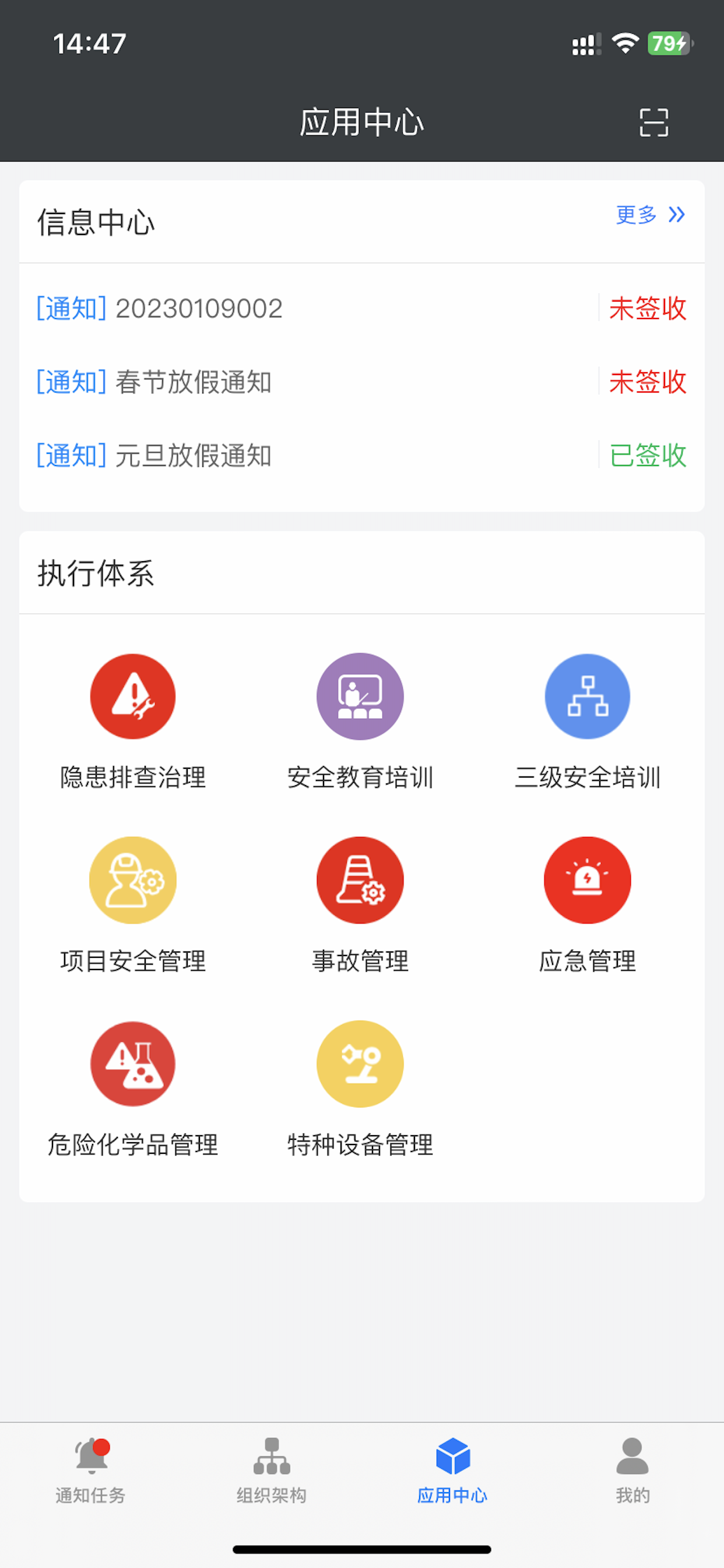Open 三级安全培训

click(x=587, y=722)
